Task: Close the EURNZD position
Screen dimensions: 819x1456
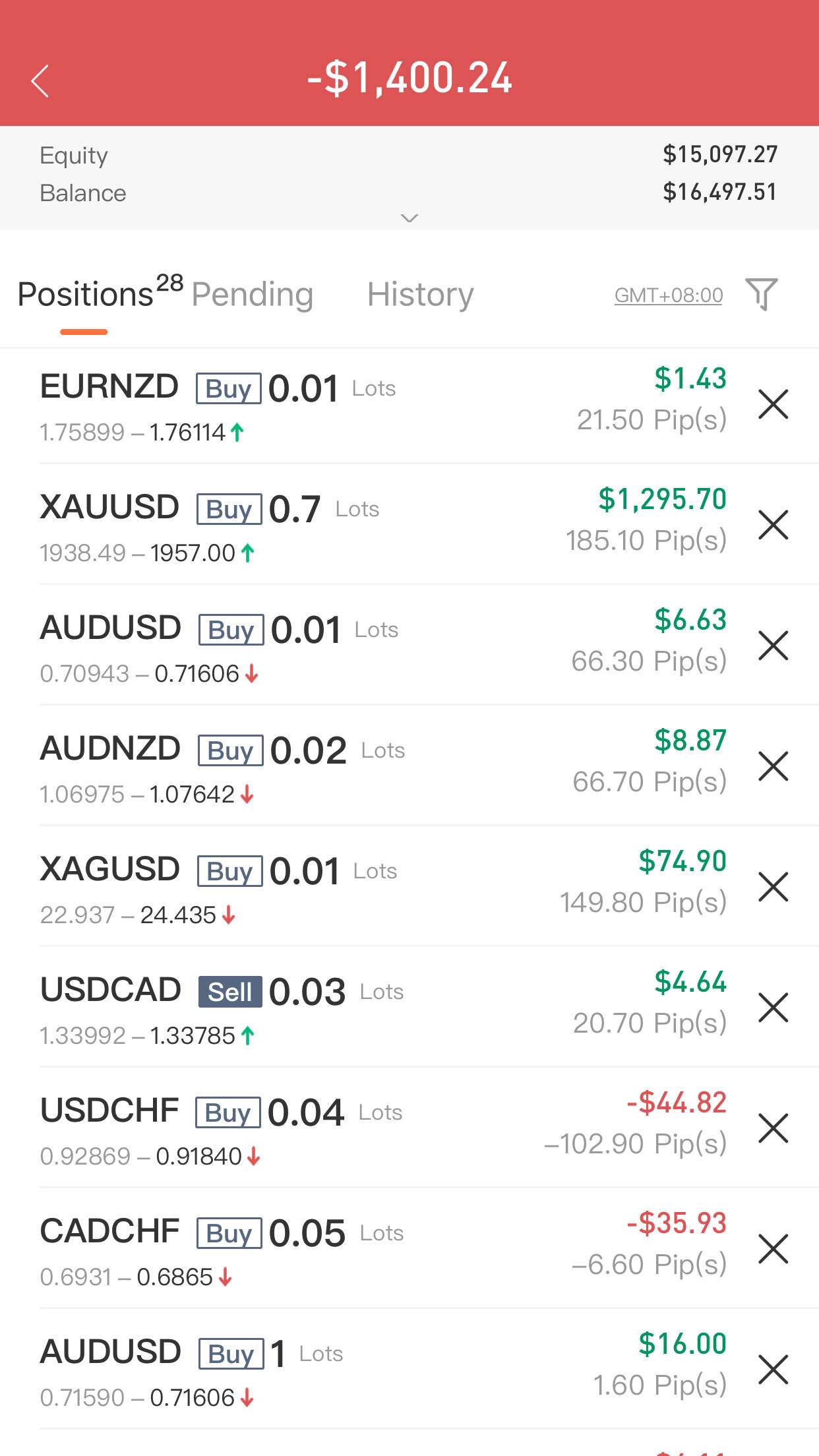Action: (773, 404)
